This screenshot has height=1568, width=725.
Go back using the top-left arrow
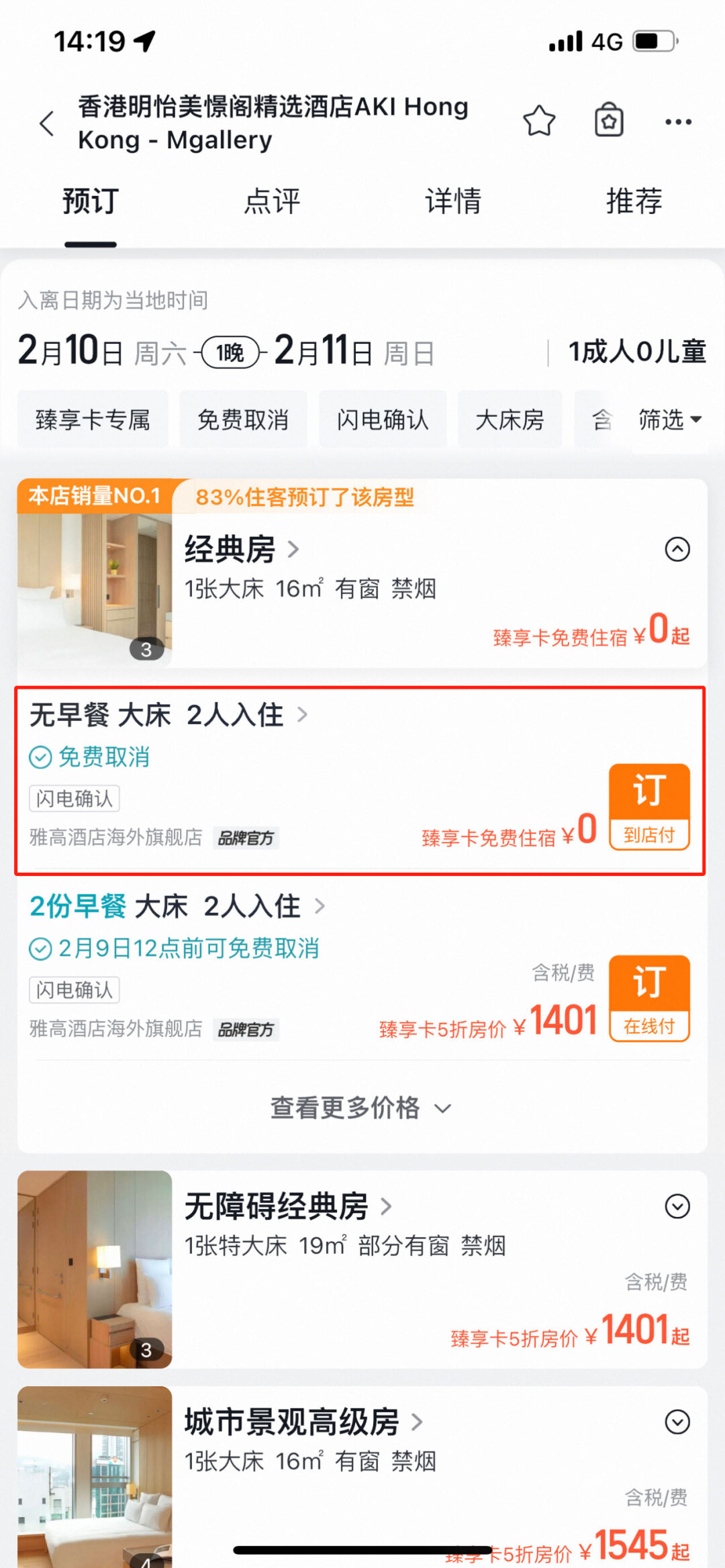point(47,124)
